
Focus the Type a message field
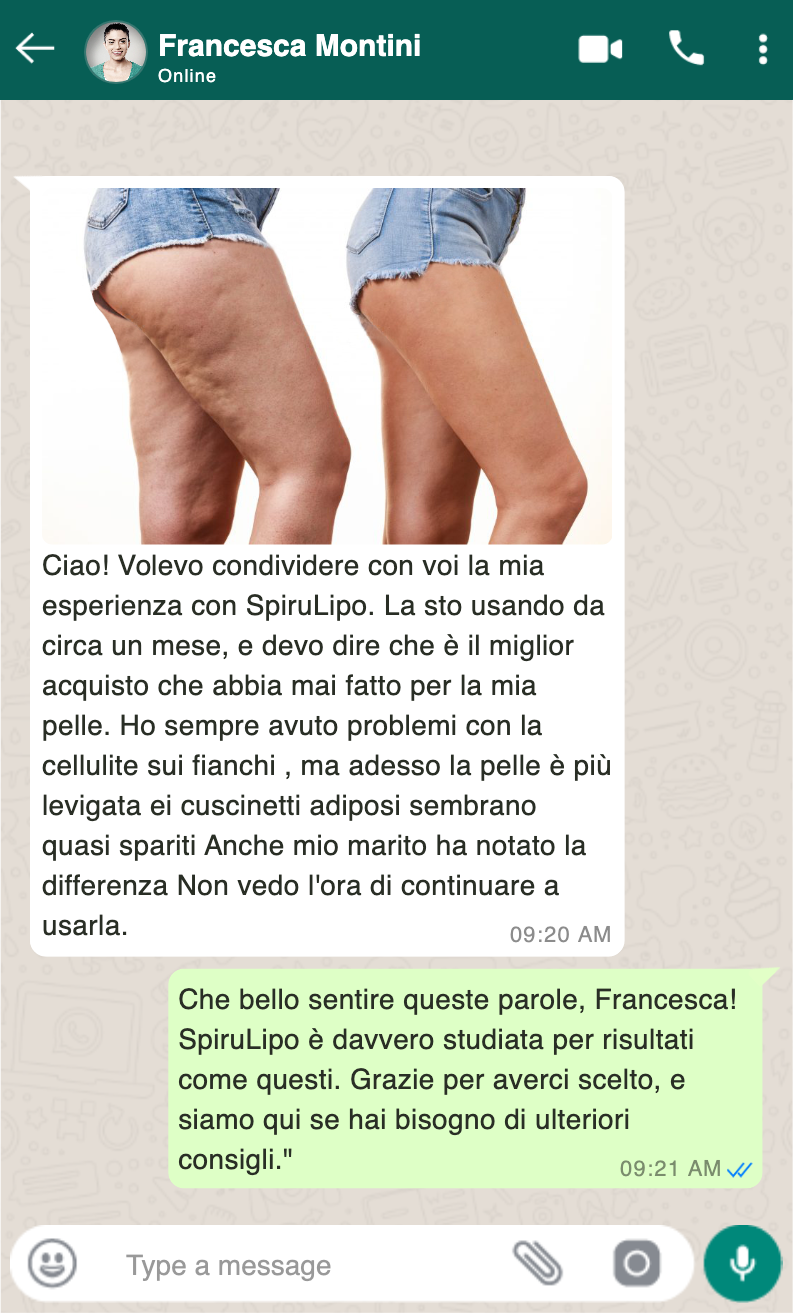tap(300, 1266)
